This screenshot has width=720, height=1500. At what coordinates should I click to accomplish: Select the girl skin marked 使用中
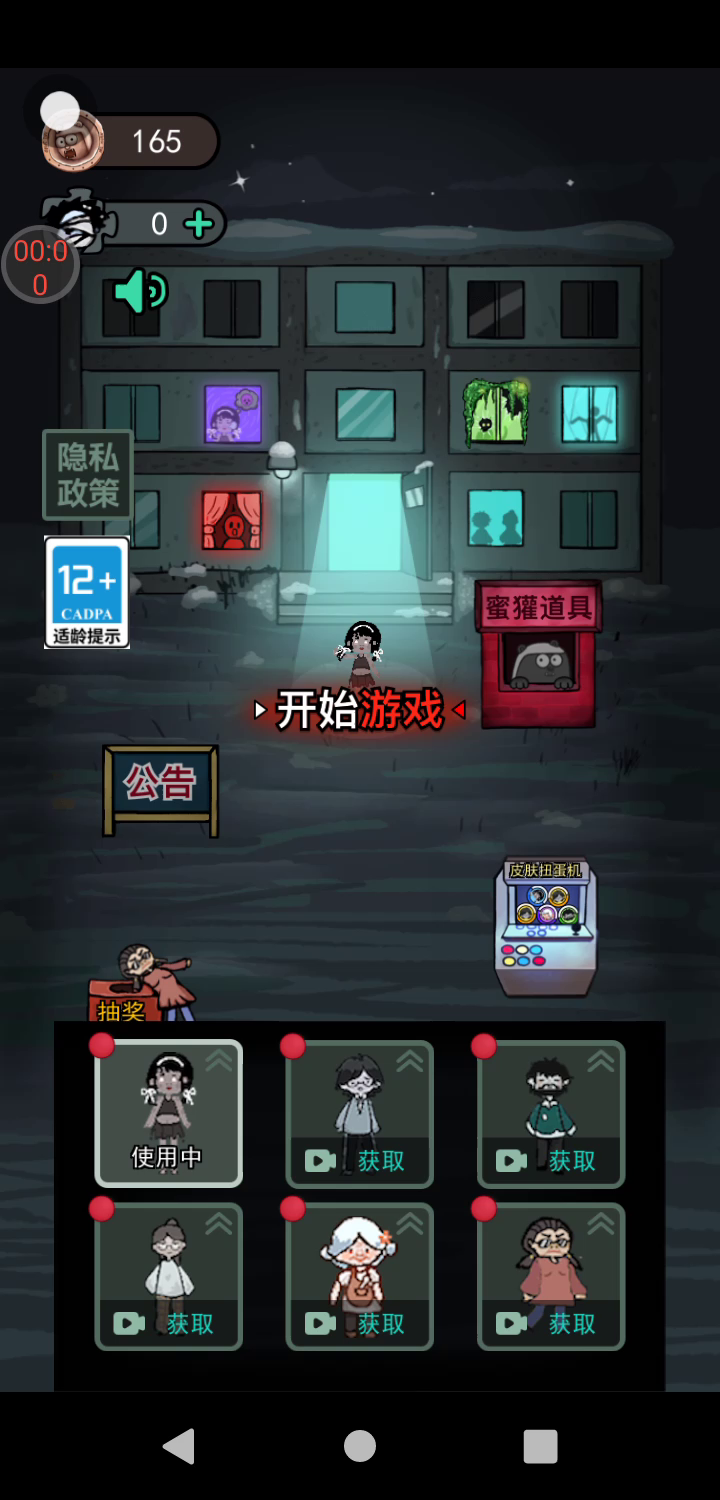click(168, 1113)
